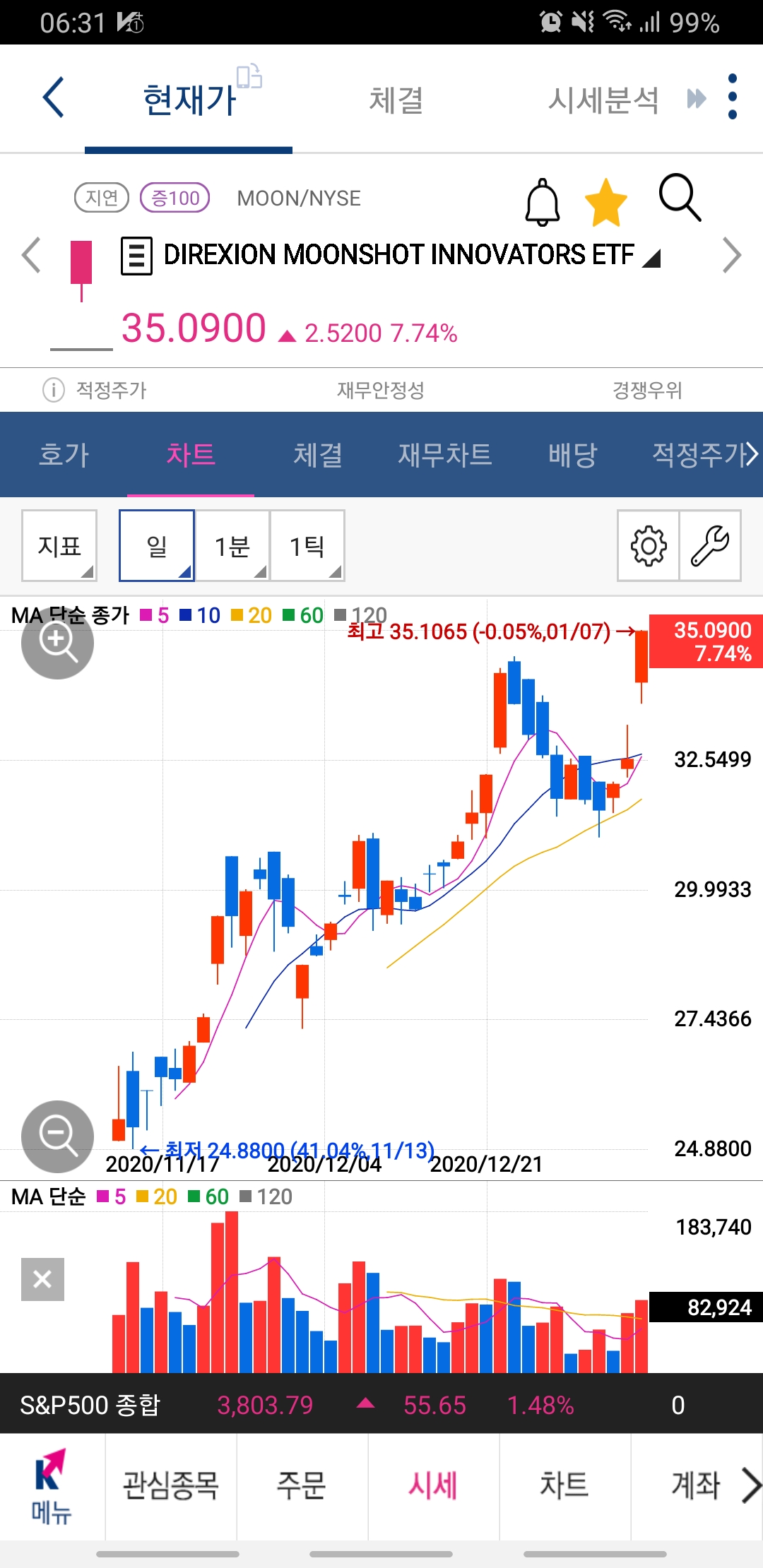The height and width of the screenshot is (1568, 763).
Task: Switch to the 호가 sub-tab
Action: [64, 454]
